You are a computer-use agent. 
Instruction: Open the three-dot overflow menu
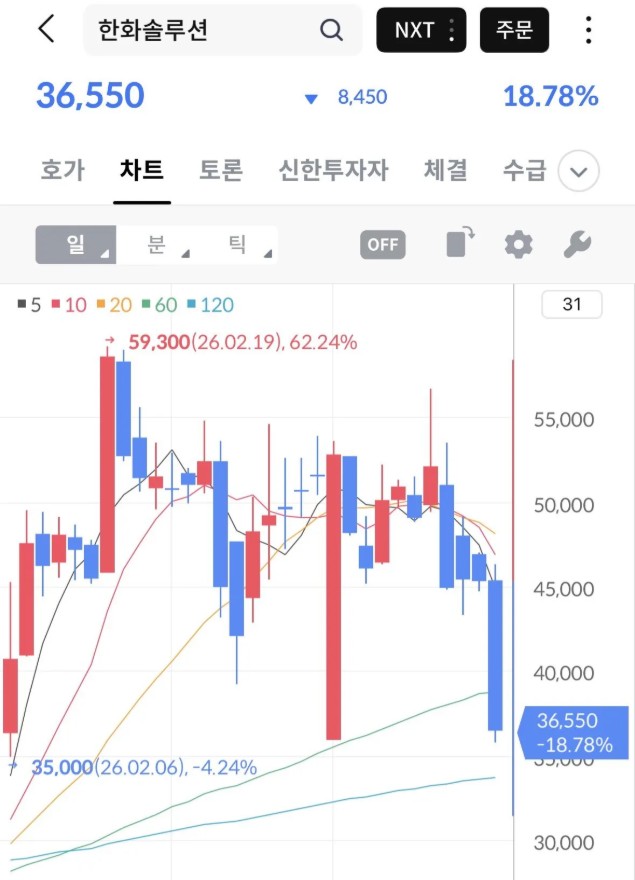click(x=589, y=30)
